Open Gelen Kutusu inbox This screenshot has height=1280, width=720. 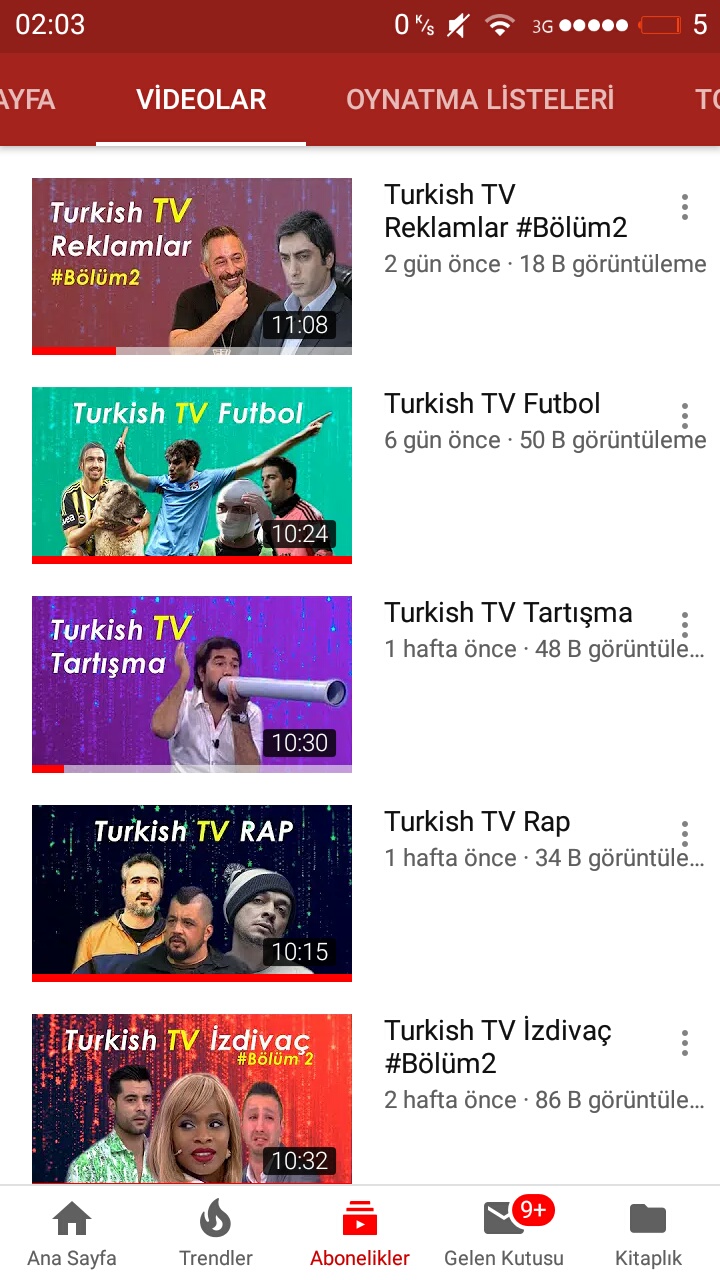click(x=504, y=1234)
